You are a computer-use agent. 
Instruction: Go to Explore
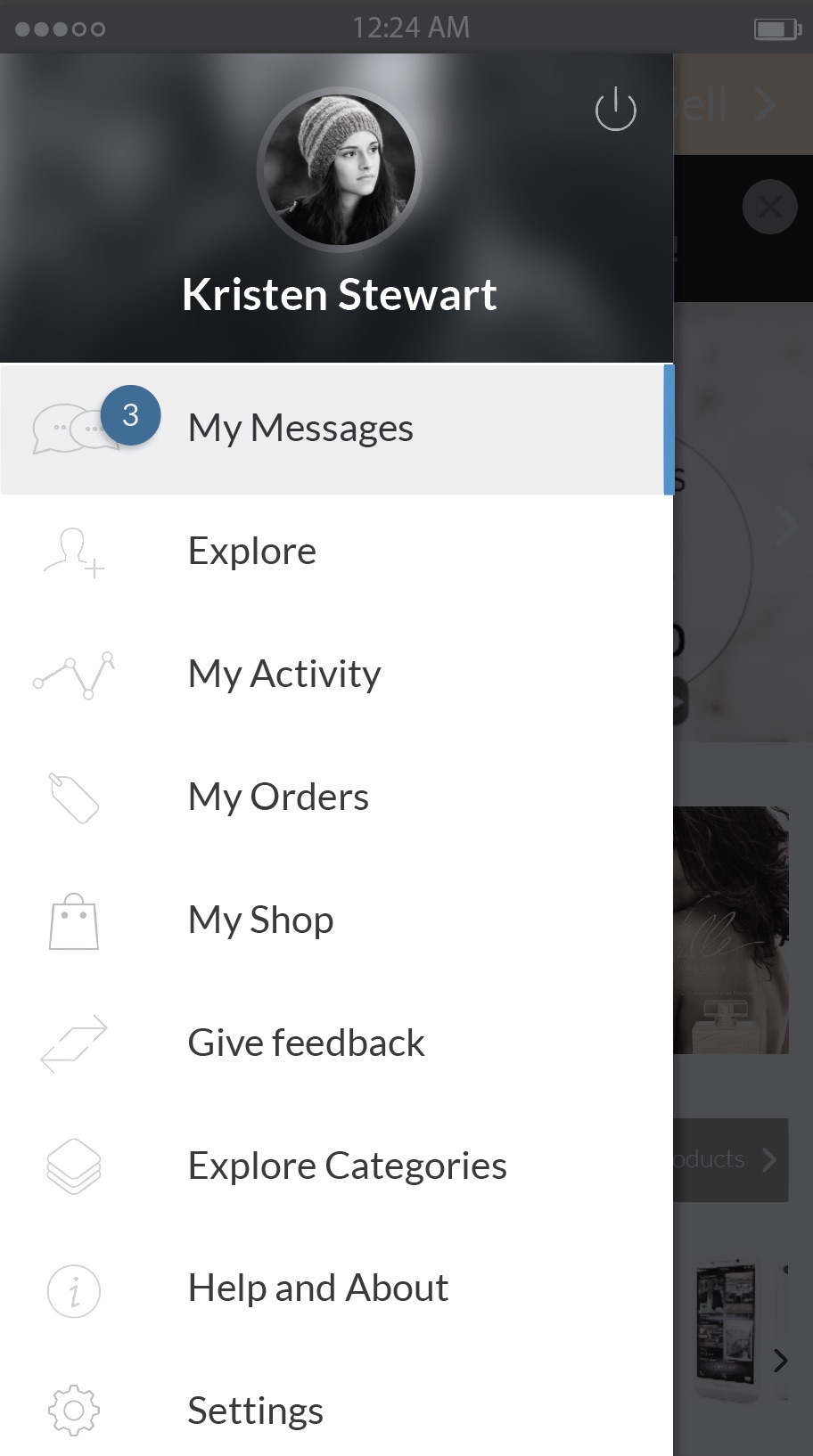[x=252, y=552]
